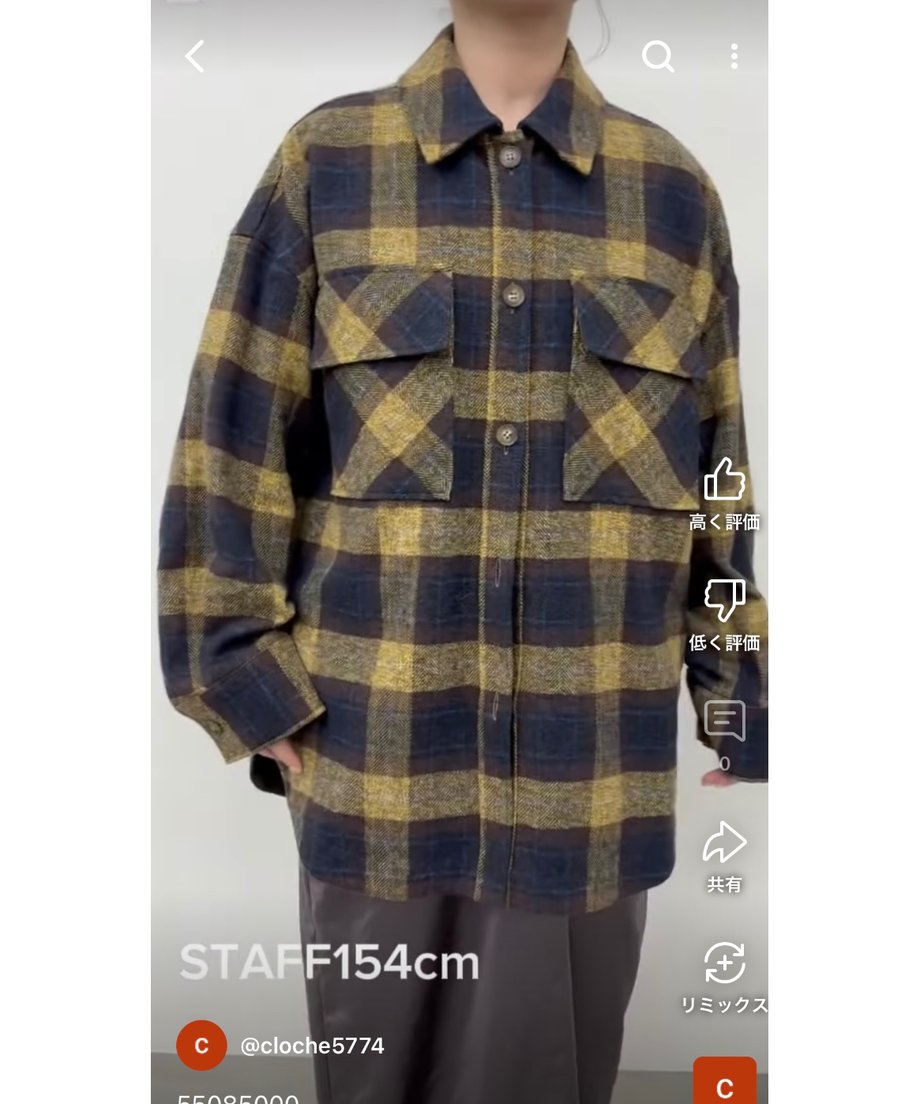Tap the Remix button
This screenshot has width=920, height=1104.
pyautogui.click(x=724, y=964)
